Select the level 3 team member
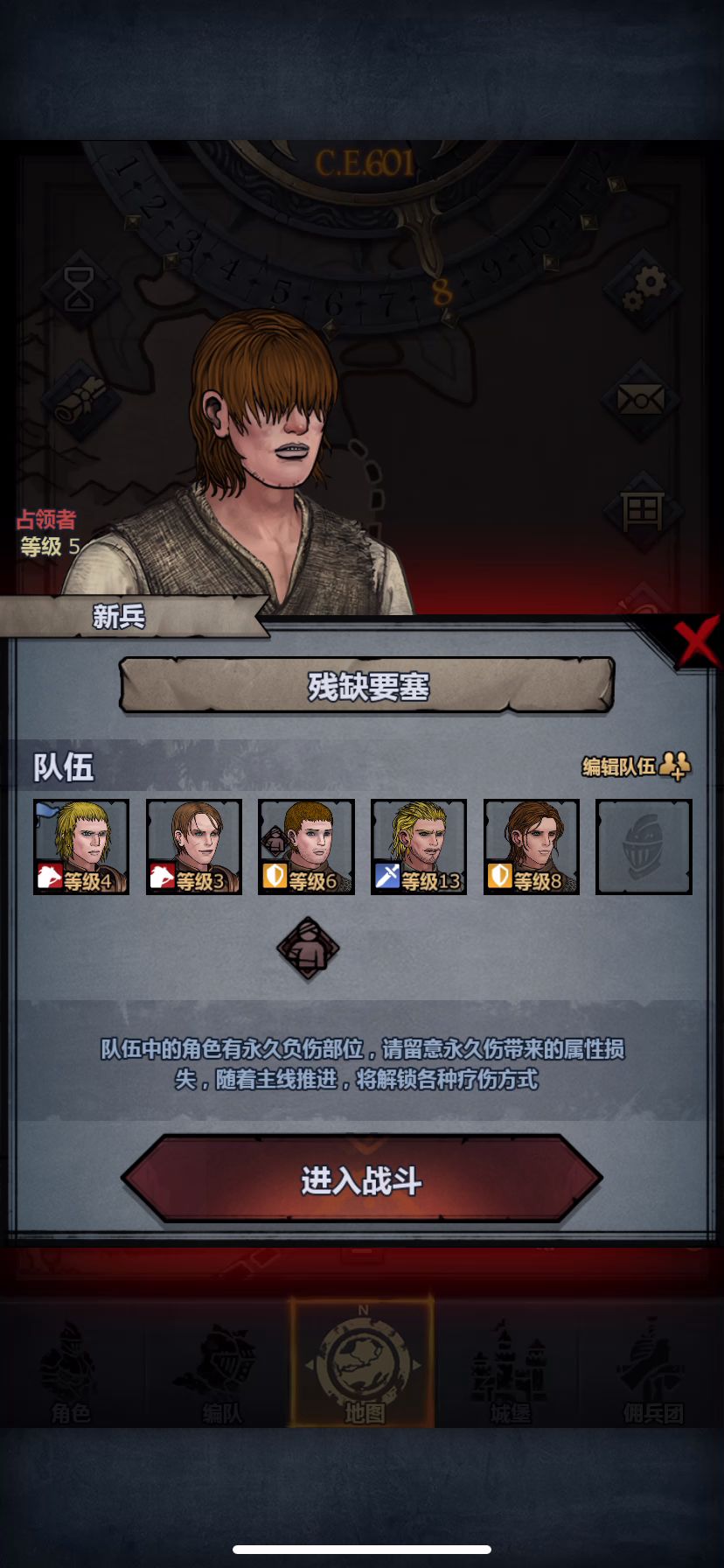 tap(193, 846)
